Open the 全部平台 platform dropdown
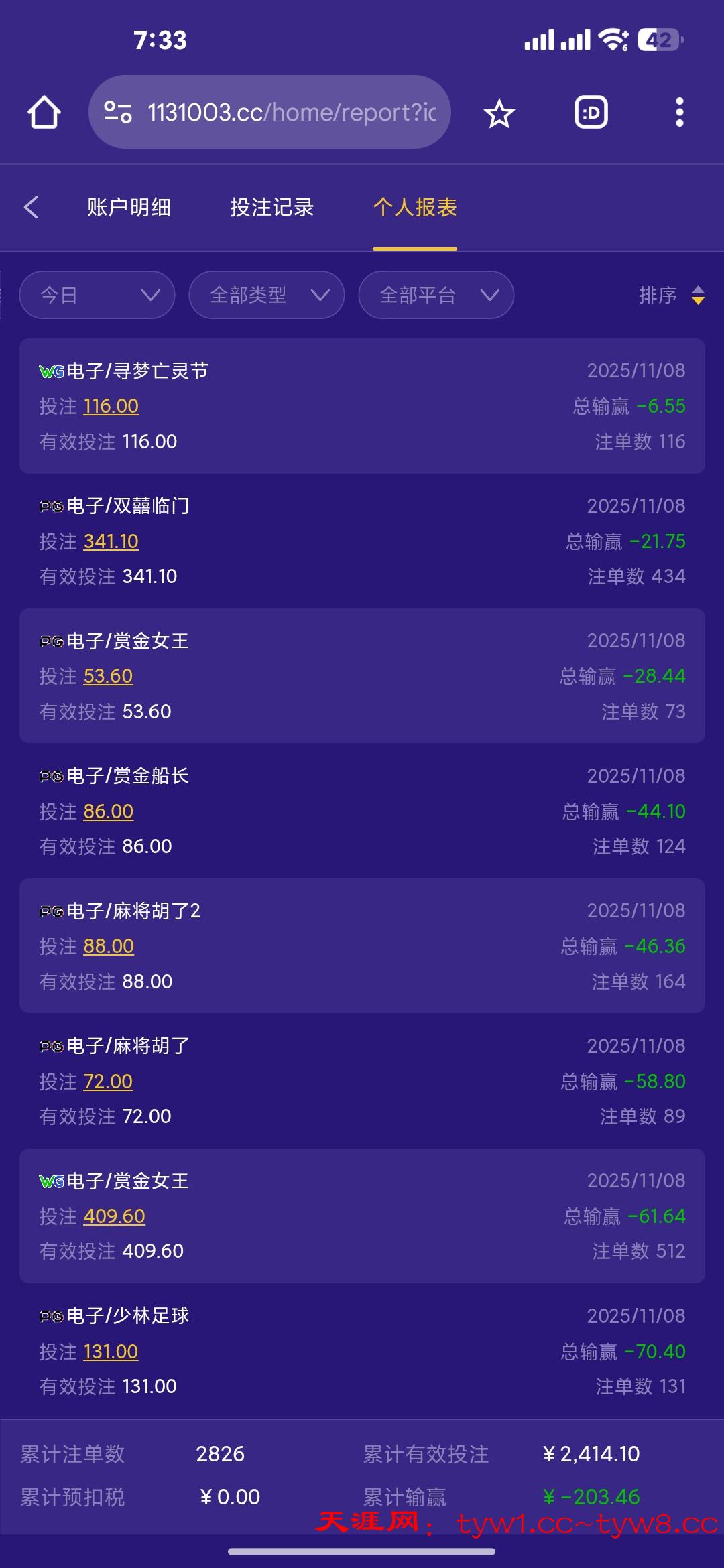The height and width of the screenshot is (1568, 724). click(435, 295)
